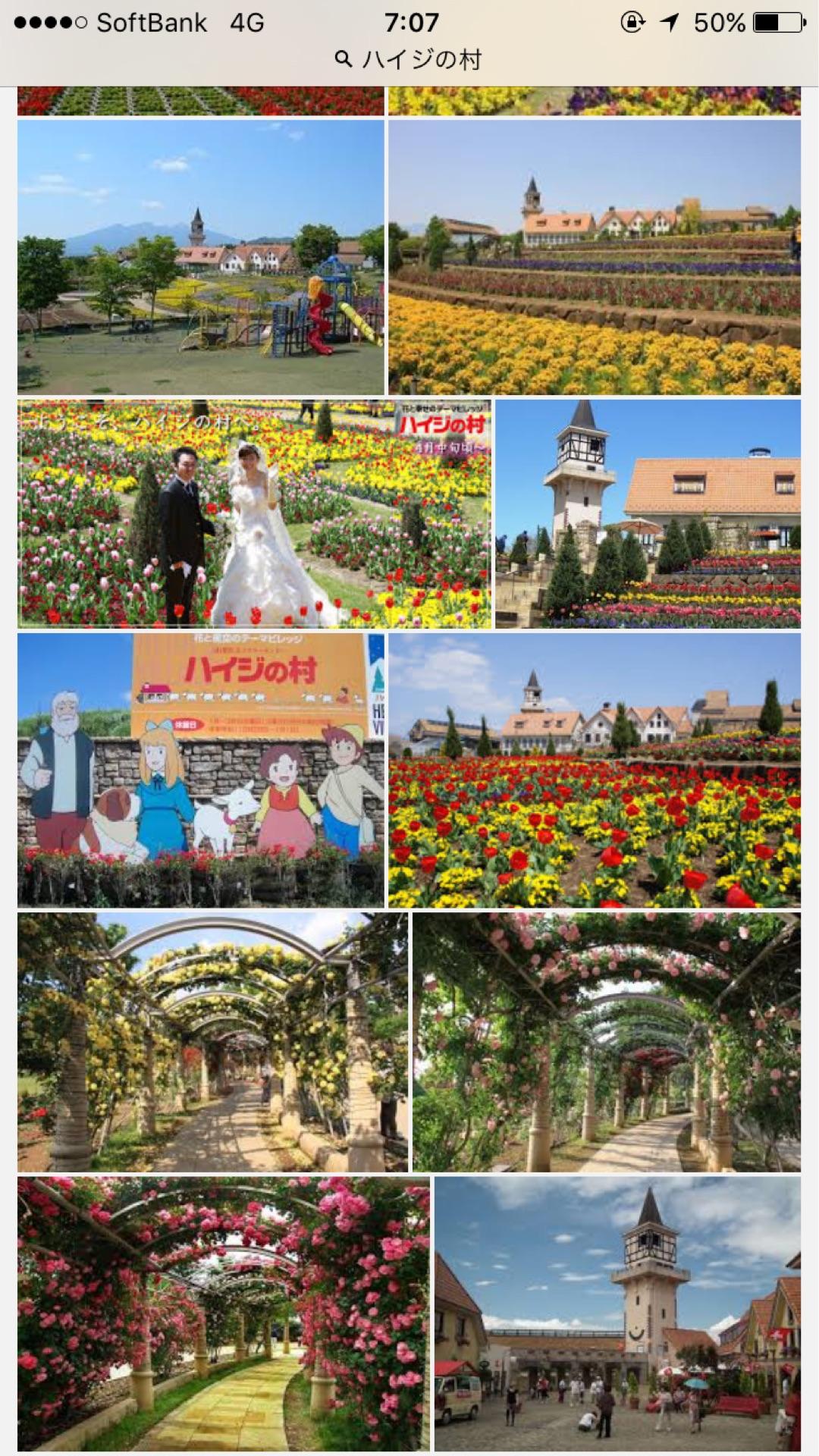Open the light pink rose arch tunnel photo
The width and height of the screenshot is (819, 1456).
[x=606, y=1042]
